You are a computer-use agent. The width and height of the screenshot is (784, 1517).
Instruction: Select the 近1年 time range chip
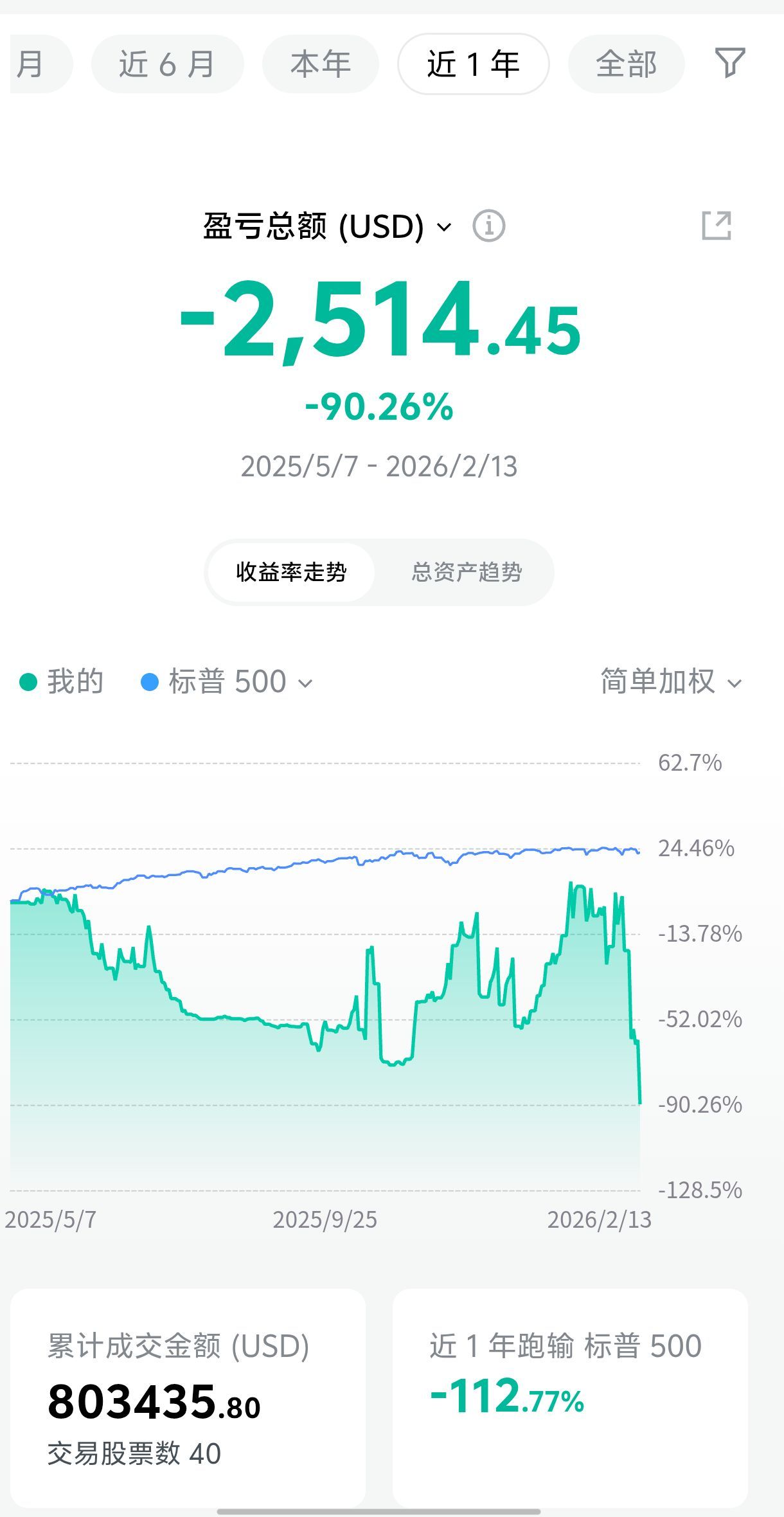point(473,64)
